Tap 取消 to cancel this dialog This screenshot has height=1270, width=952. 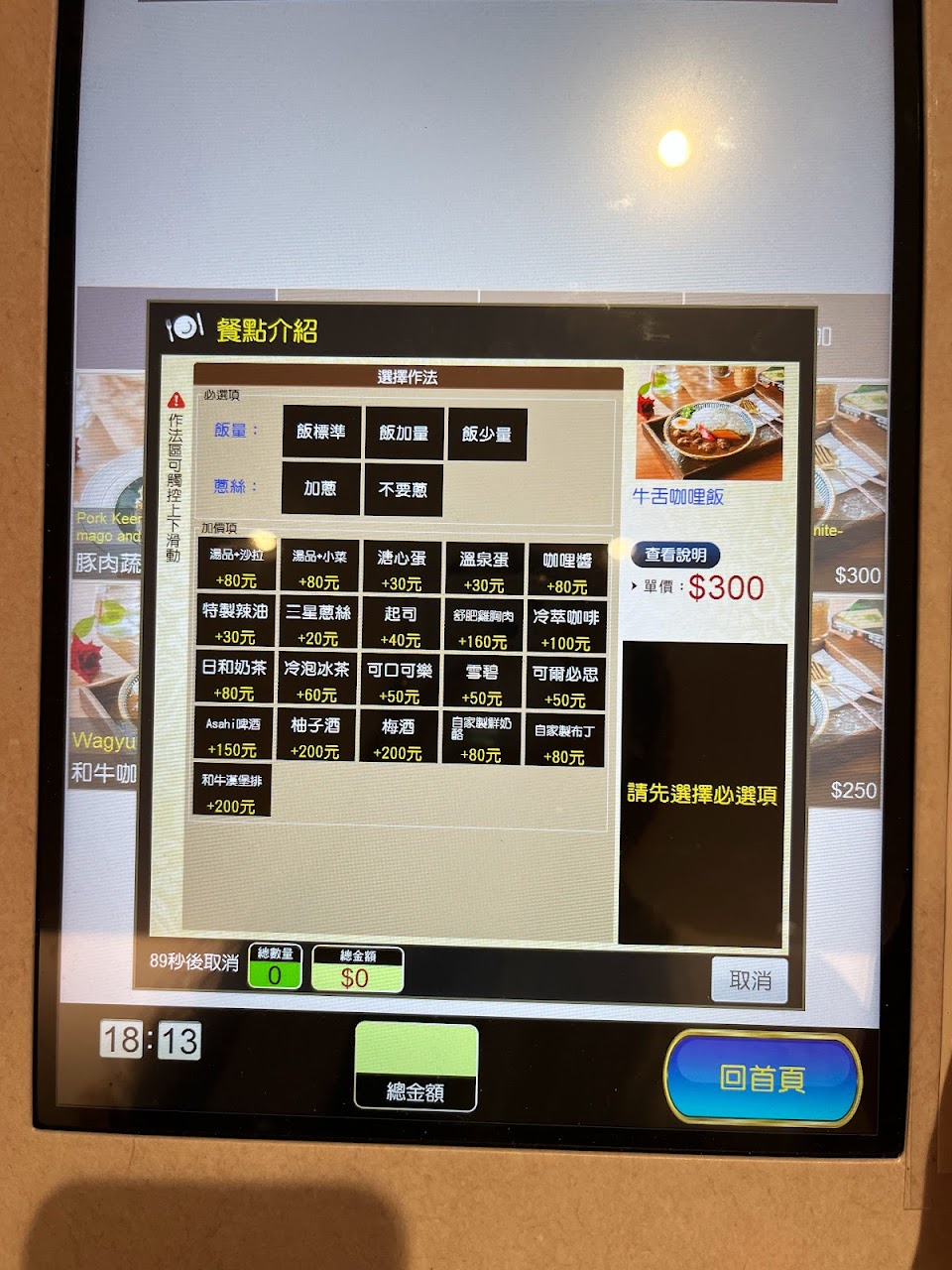click(x=750, y=980)
